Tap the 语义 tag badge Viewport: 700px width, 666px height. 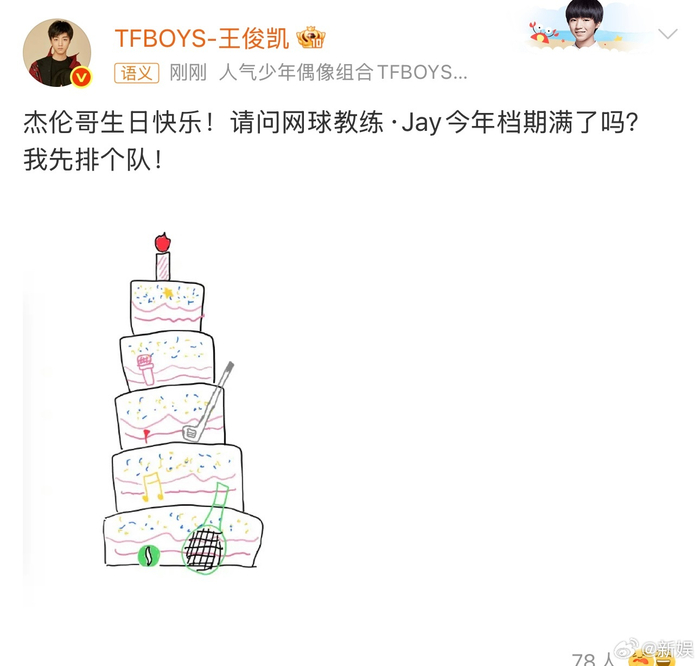[x=137, y=73]
